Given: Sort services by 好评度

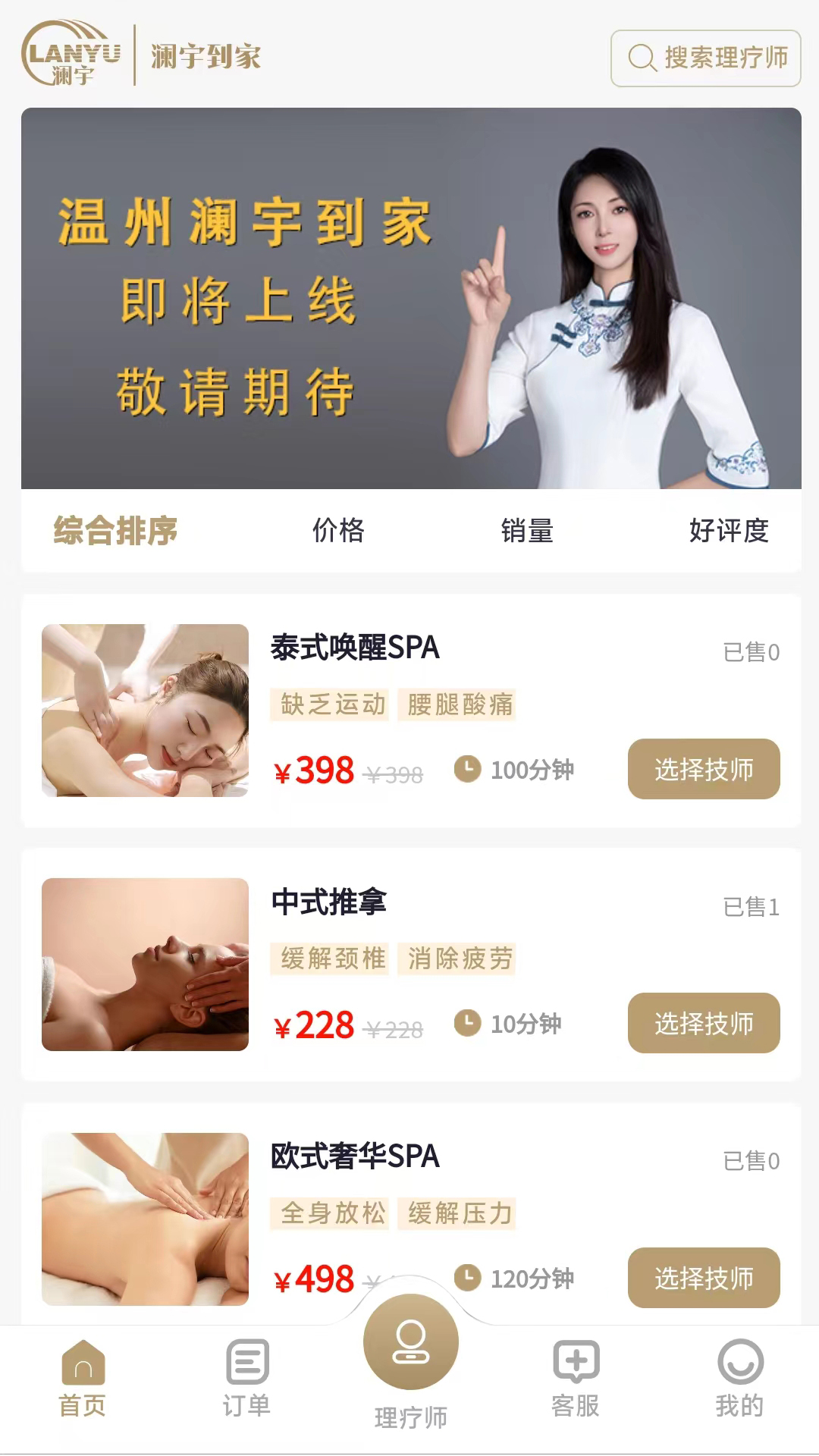Looking at the screenshot, I should coord(728,531).
